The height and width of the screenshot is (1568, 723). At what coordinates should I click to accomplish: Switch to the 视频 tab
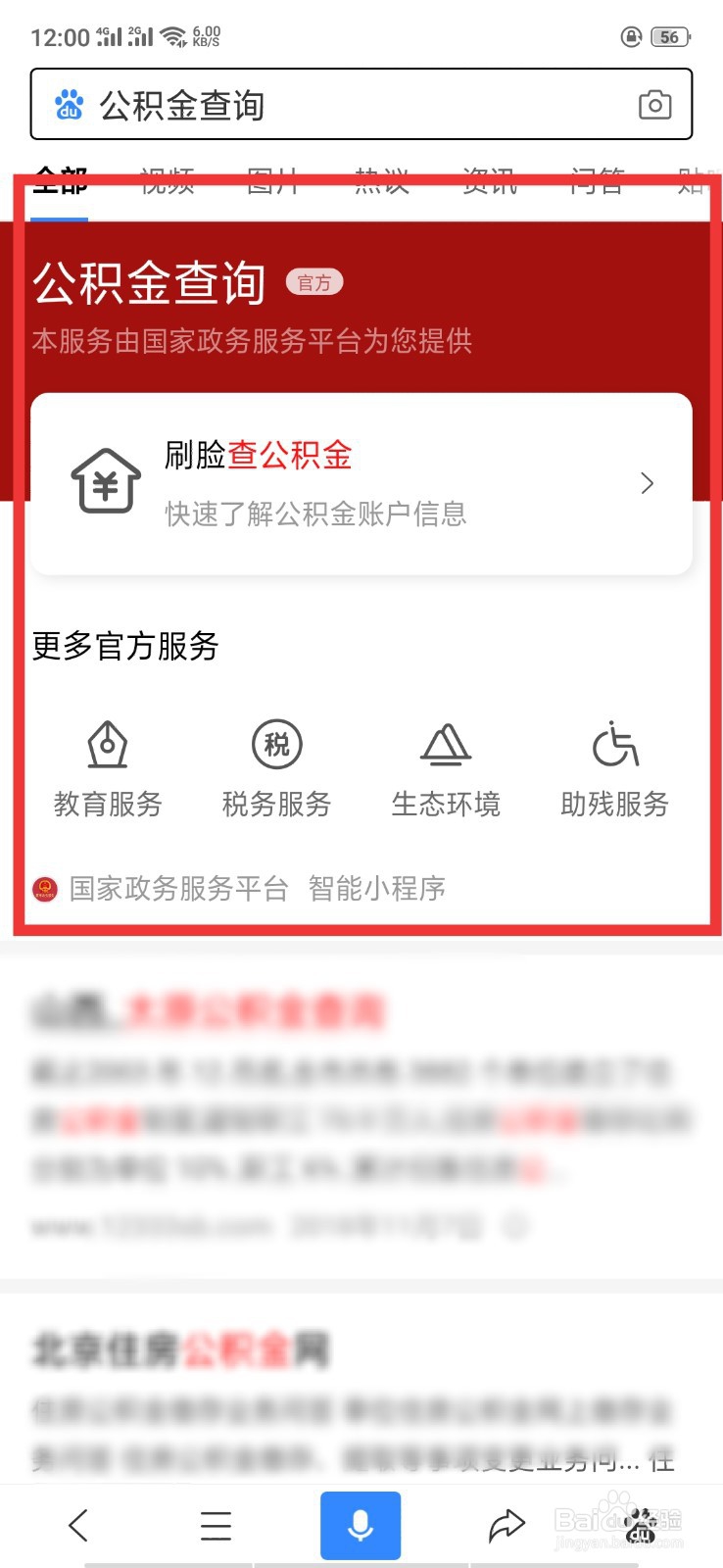click(x=169, y=182)
